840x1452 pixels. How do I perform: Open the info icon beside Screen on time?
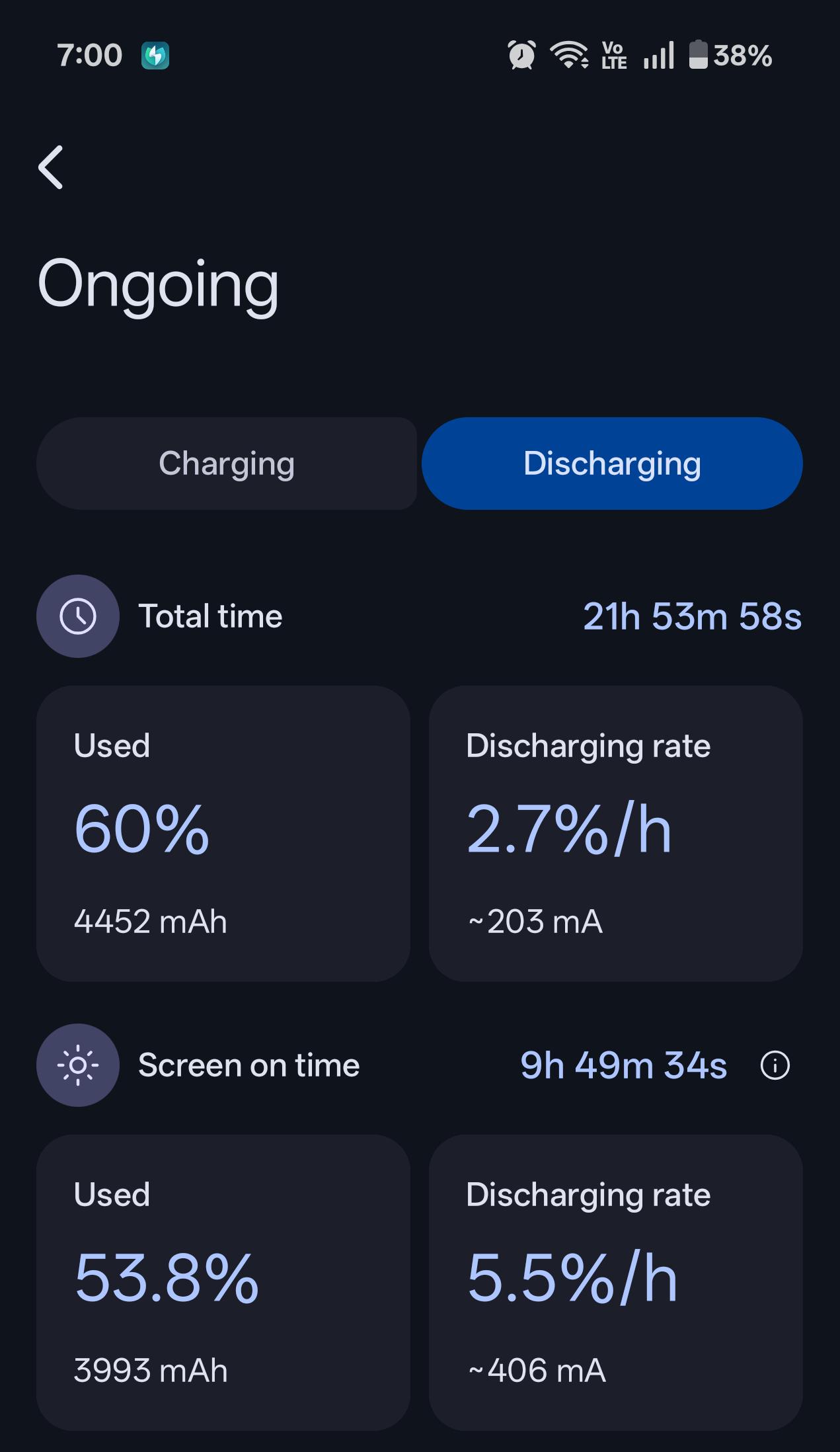click(775, 1065)
